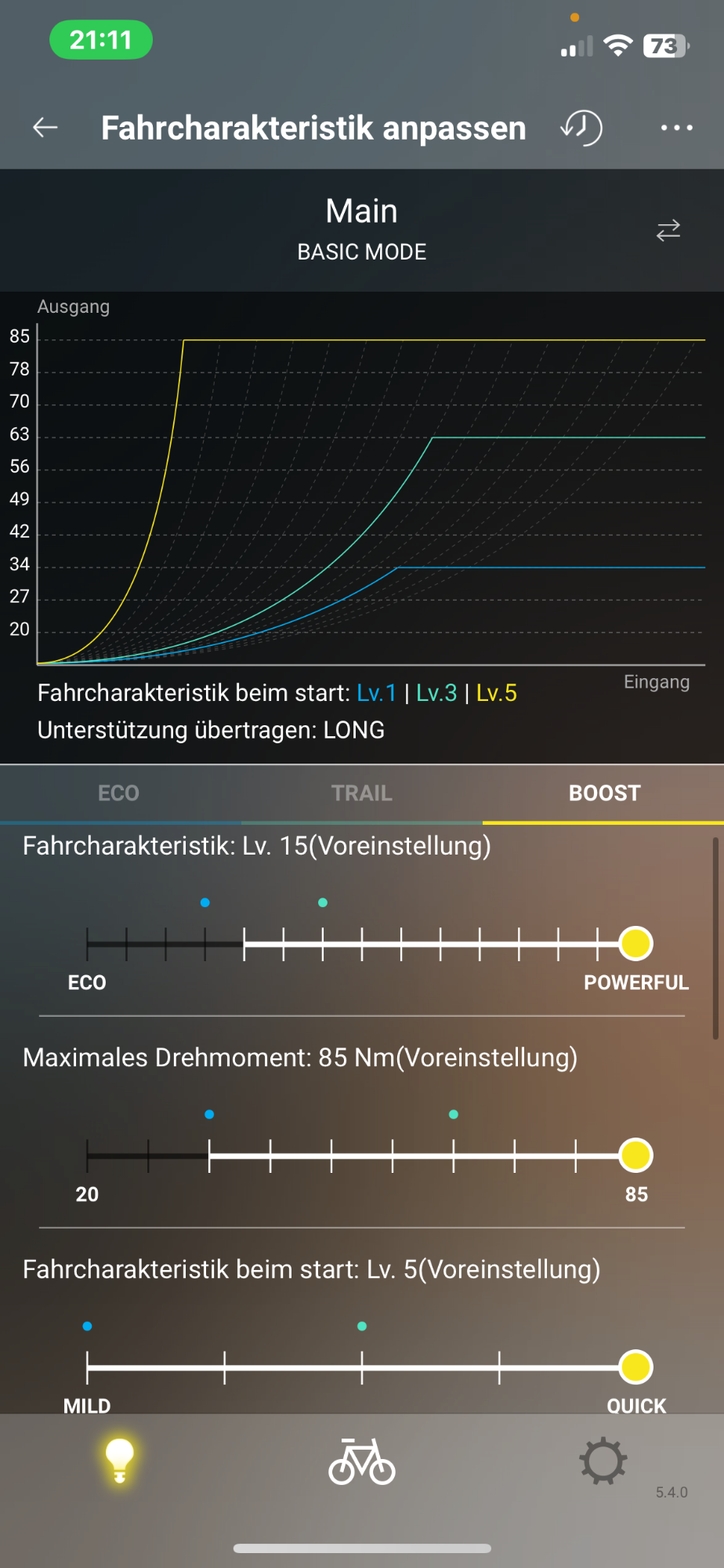Open the three-dot overflow menu
Image resolution: width=724 pixels, height=1568 pixels.
[676, 128]
